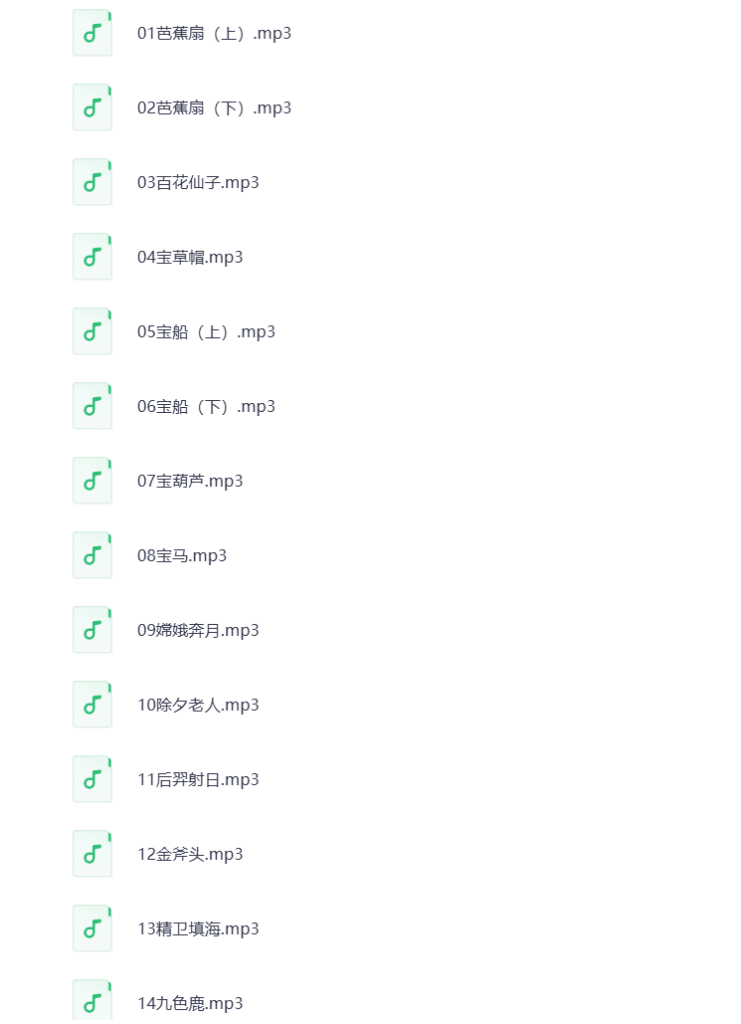
Task: Select the audio icon next to 11后羿射日.mp3
Action: point(92,779)
